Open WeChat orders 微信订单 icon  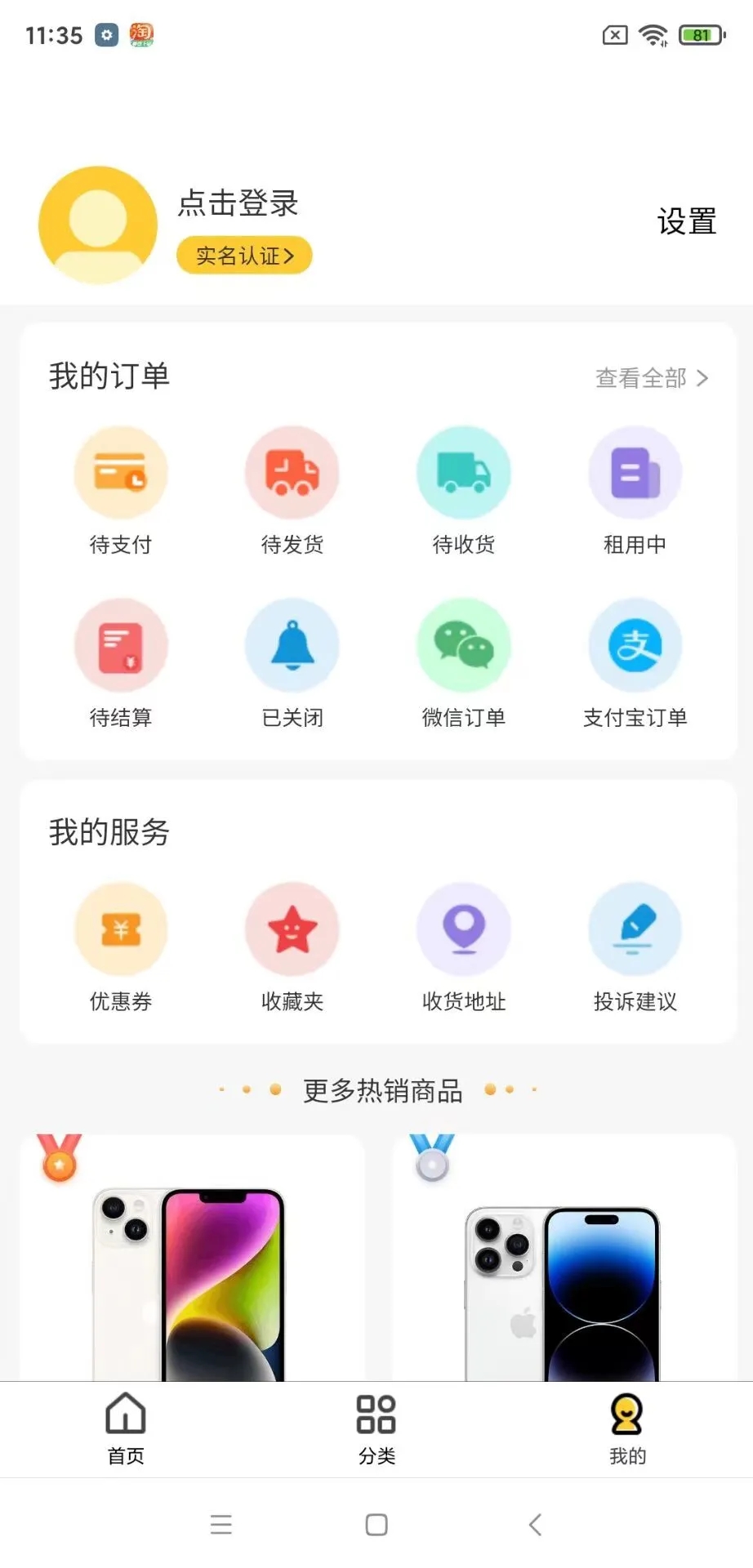click(x=464, y=645)
